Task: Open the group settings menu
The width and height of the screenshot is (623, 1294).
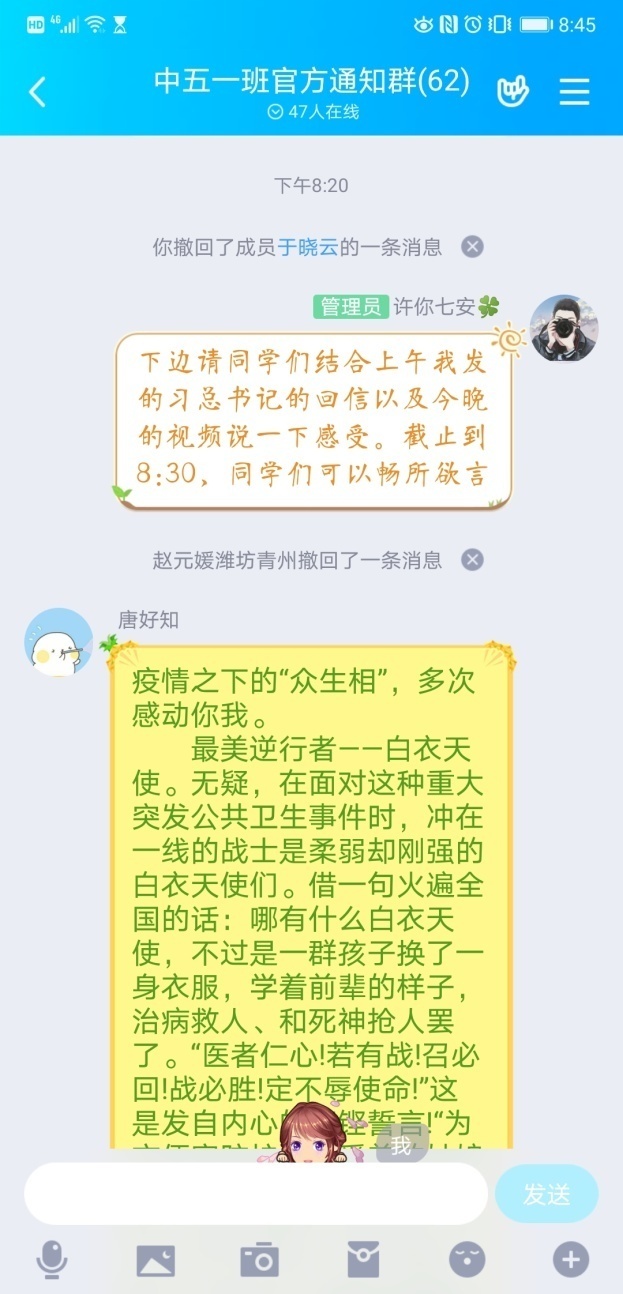Action: 574,92
